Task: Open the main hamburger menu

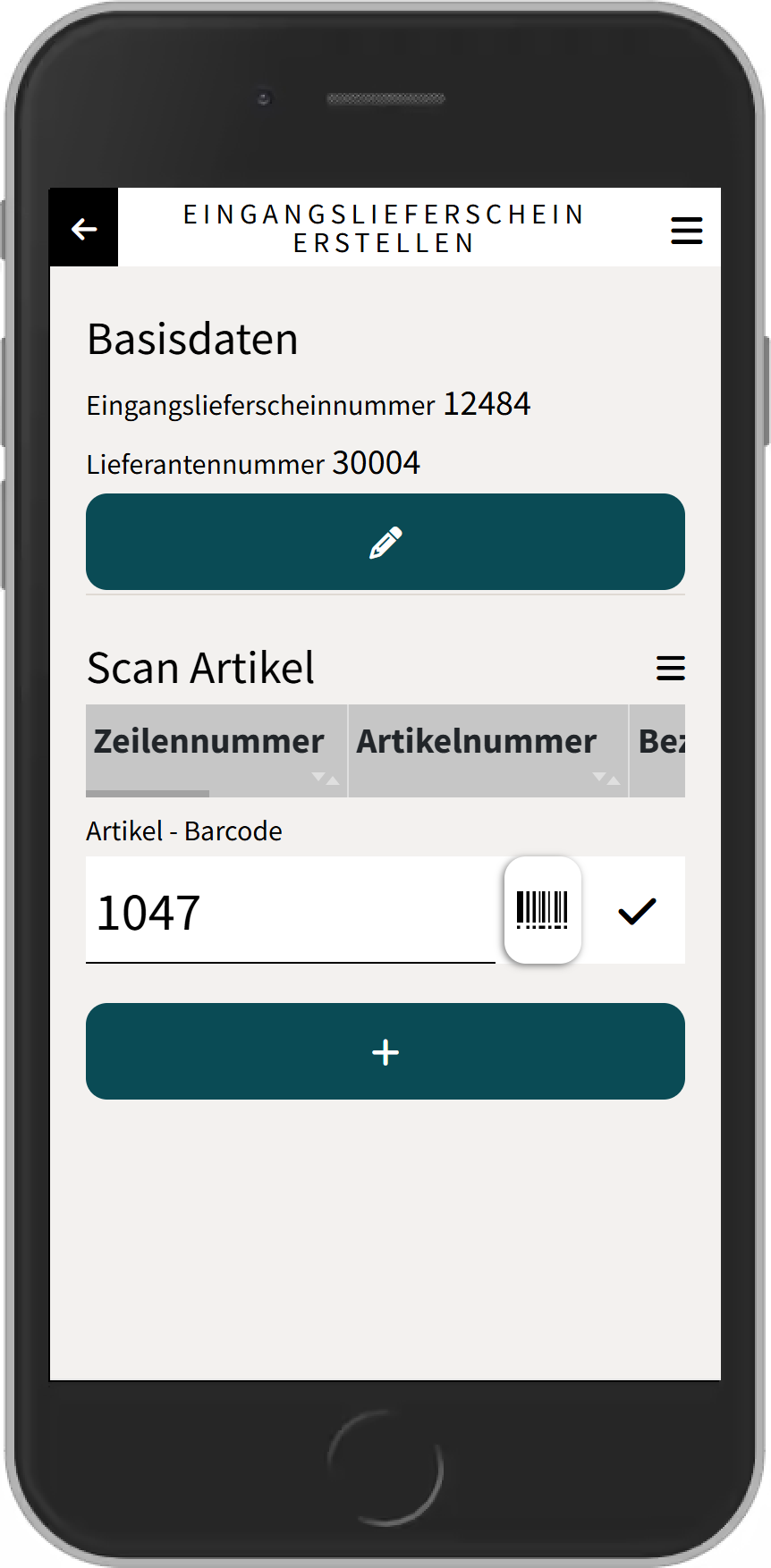Action: click(x=686, y=230)
